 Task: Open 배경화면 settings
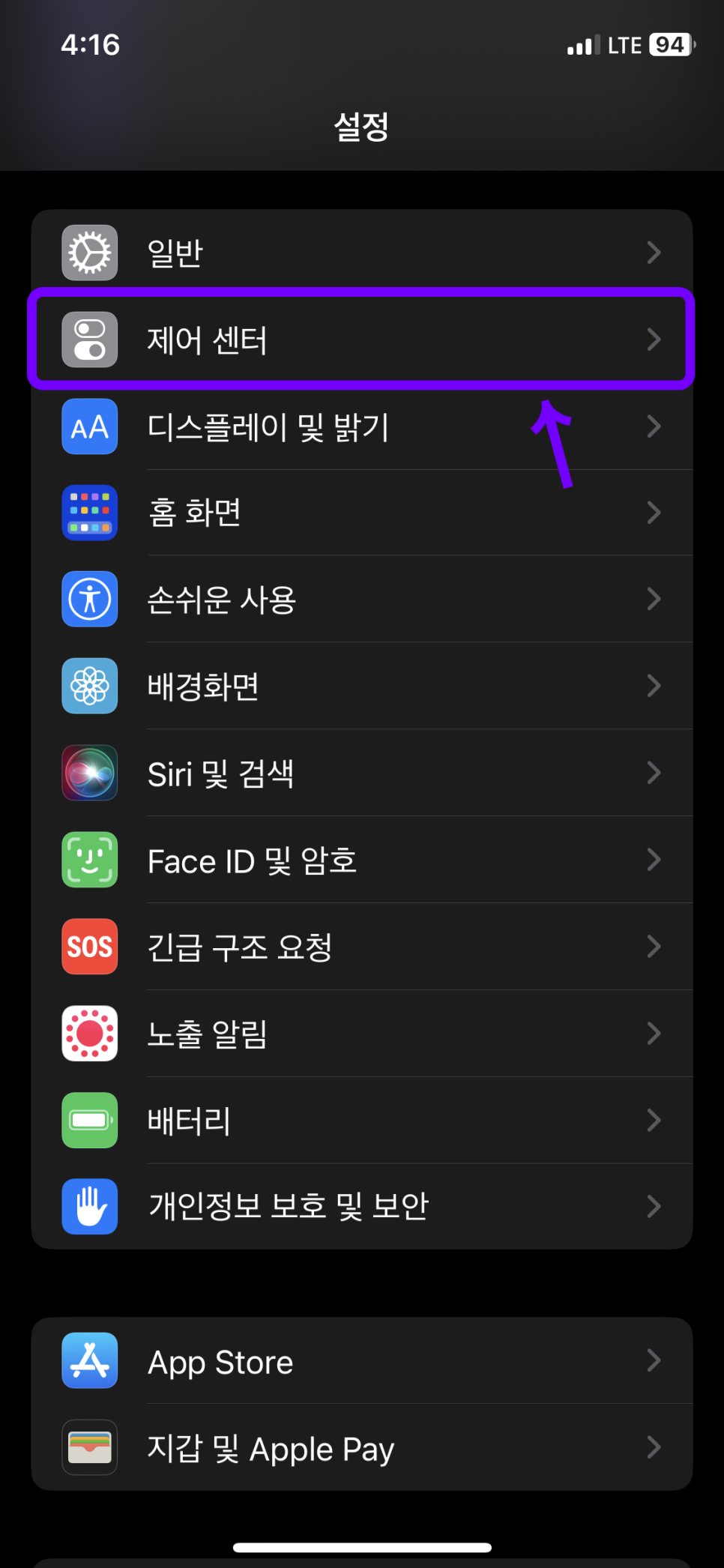[361, 686]
